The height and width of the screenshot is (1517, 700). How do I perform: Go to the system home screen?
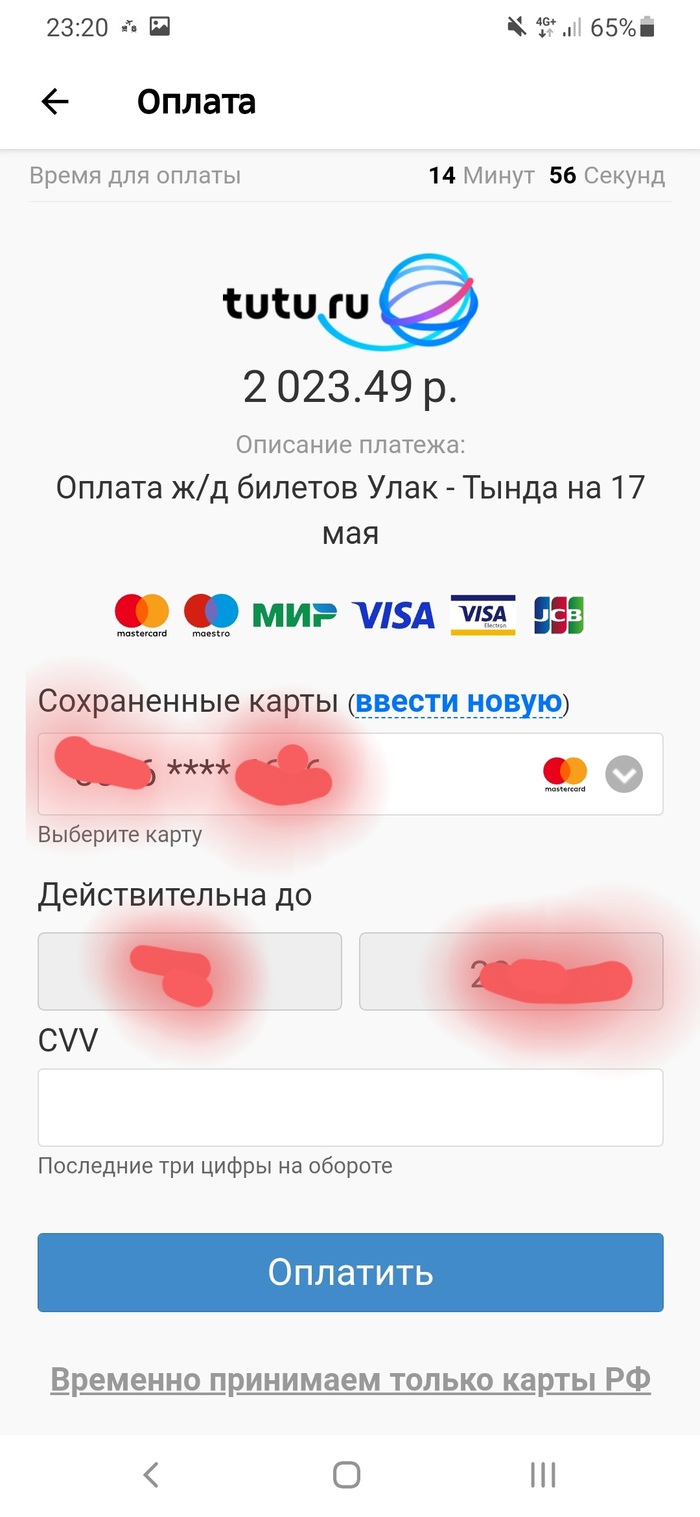[x=347, y=1474]
